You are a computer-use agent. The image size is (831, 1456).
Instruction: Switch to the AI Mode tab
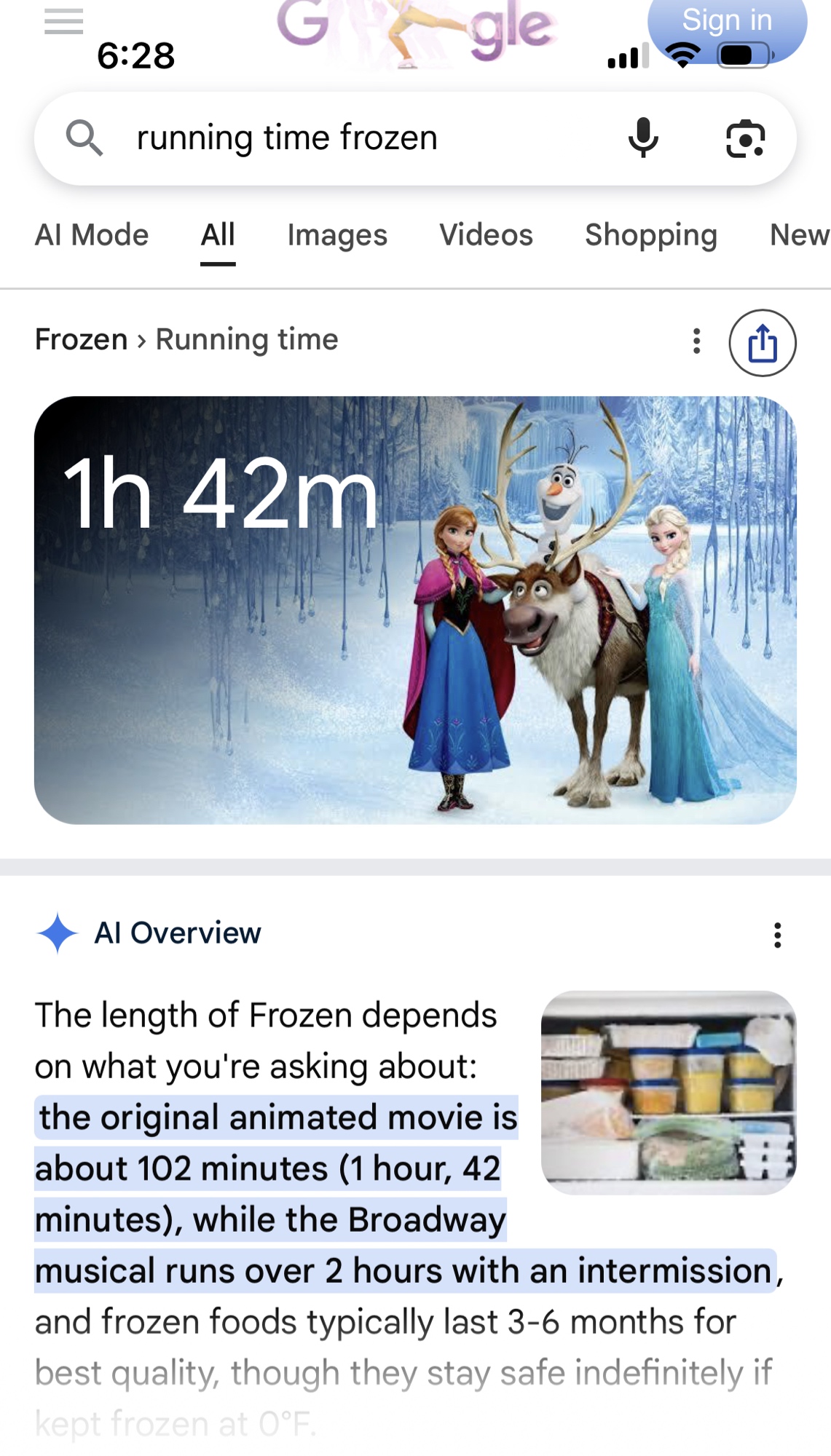tap(92, 235)
